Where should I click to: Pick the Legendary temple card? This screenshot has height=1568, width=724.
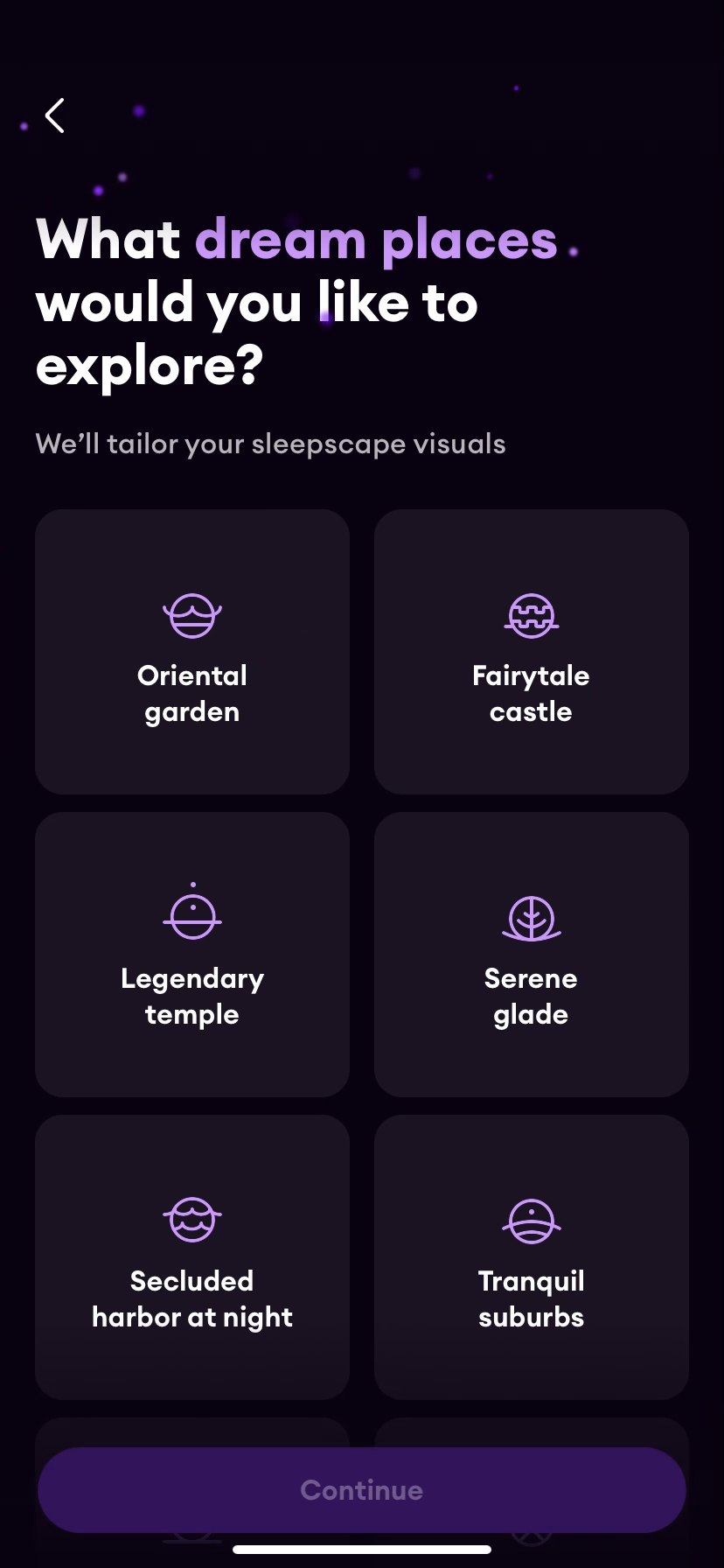coord(192,955)
